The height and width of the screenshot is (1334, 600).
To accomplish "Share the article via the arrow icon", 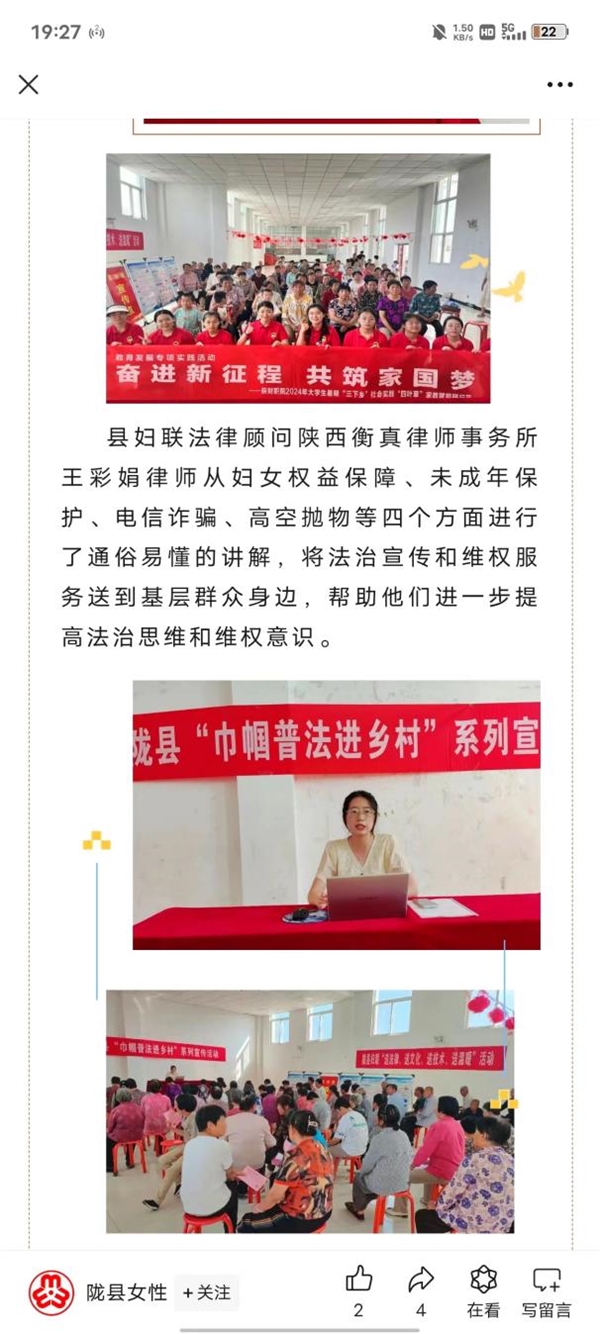I will 421,1279.
